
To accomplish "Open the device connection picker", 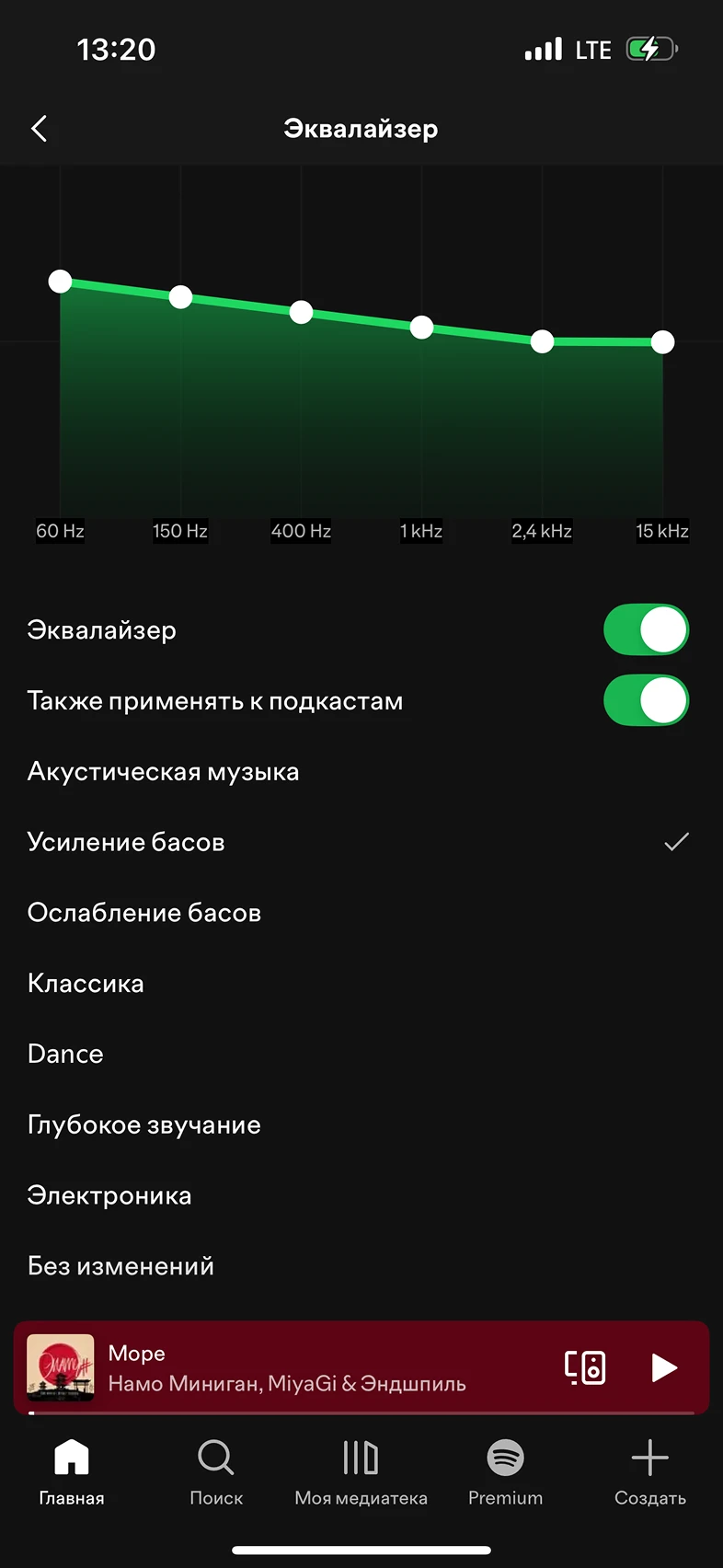I will point(585,1367).
